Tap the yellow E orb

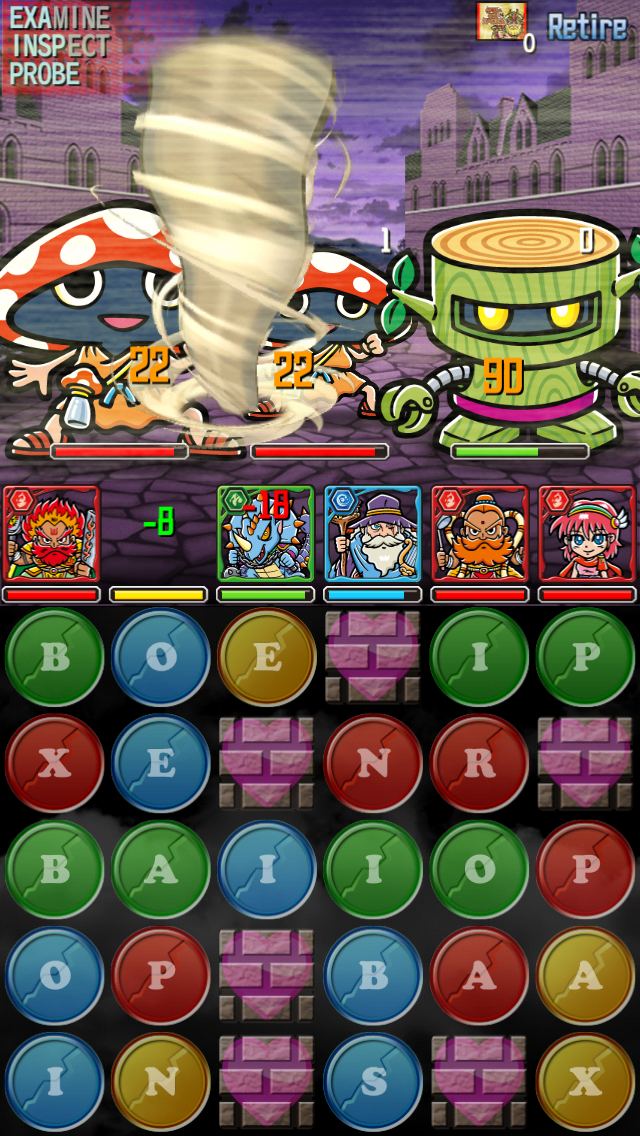[266, 657]
